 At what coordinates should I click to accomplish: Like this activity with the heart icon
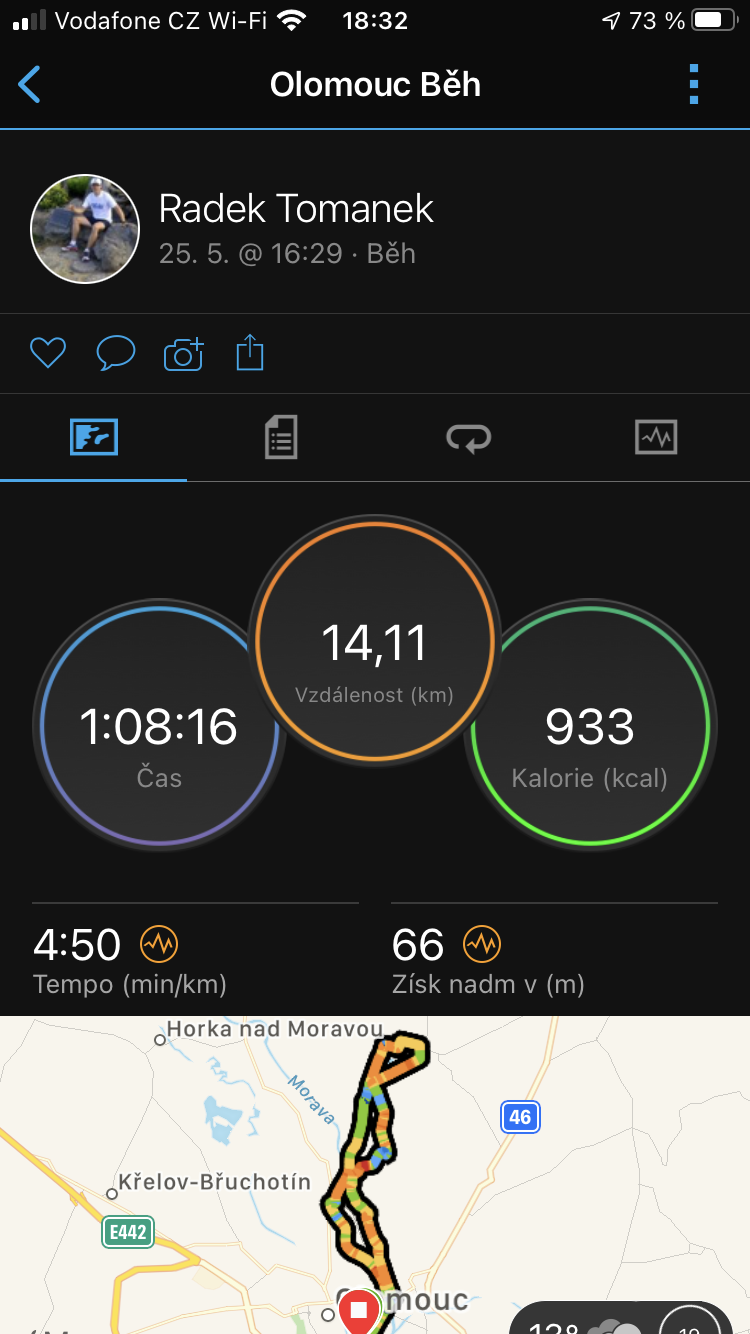click(x=48, y=353)
